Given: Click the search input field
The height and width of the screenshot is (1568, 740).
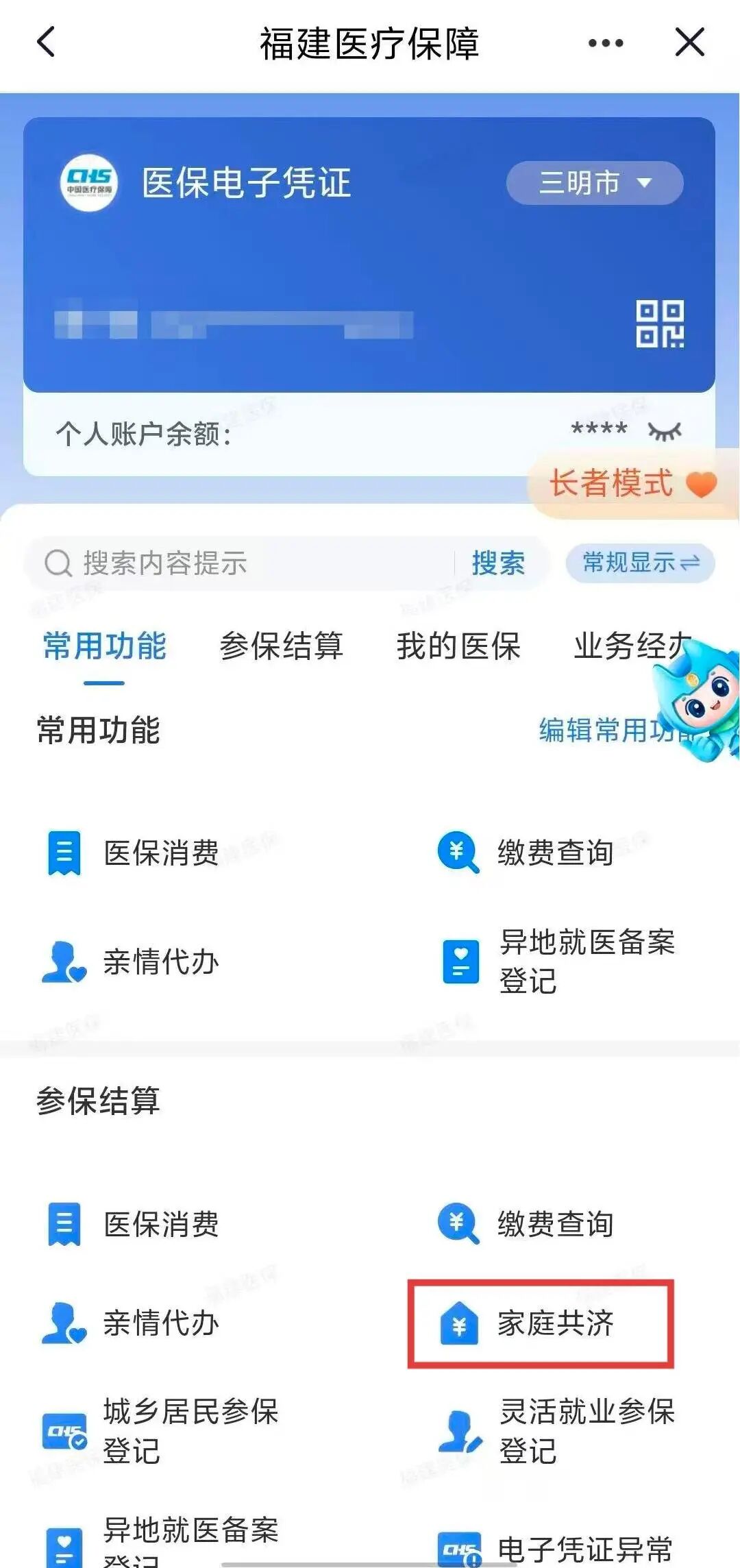Looking at the screenshot, I should [240, 564].
